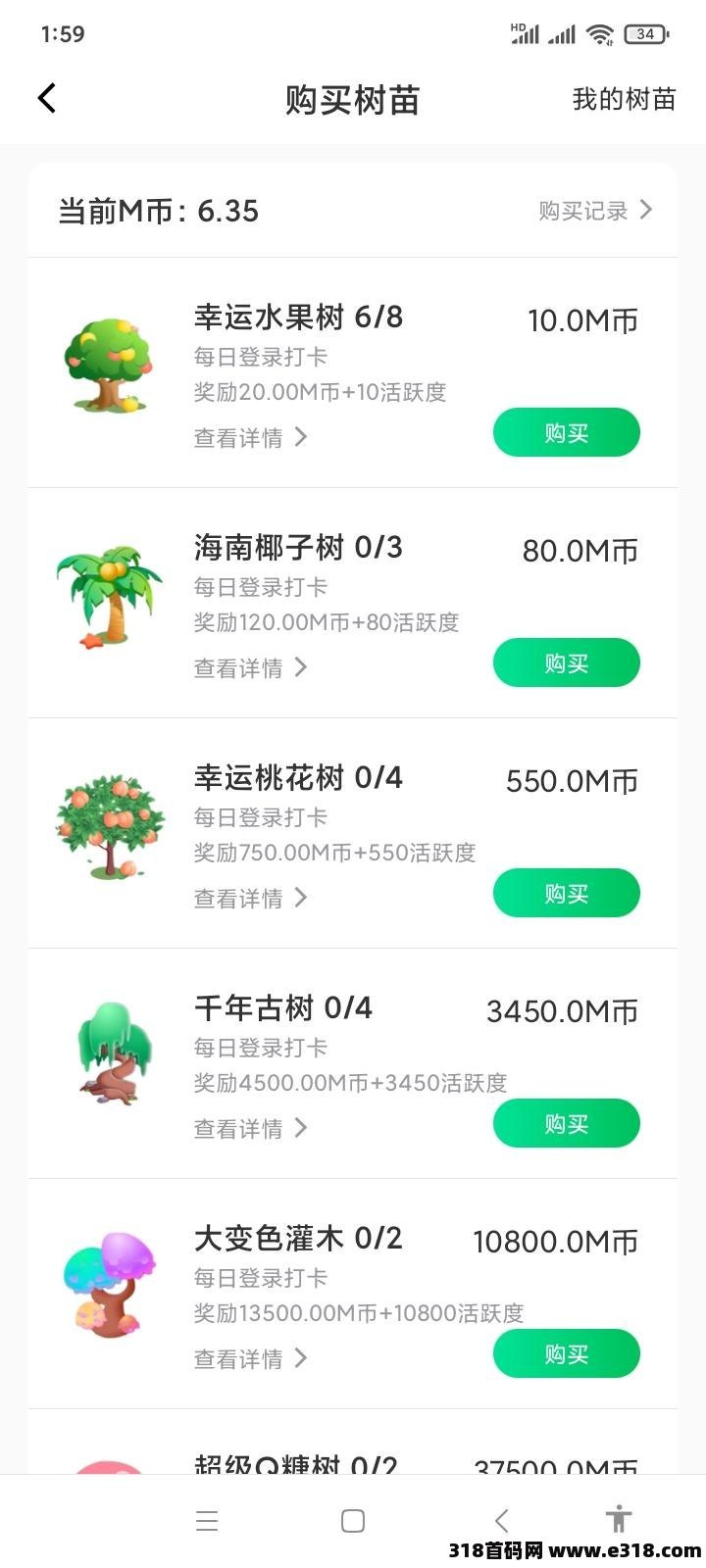706x1568 pixels.
Task: Tap the home square icon in bottom bar
Action: 352,1520
